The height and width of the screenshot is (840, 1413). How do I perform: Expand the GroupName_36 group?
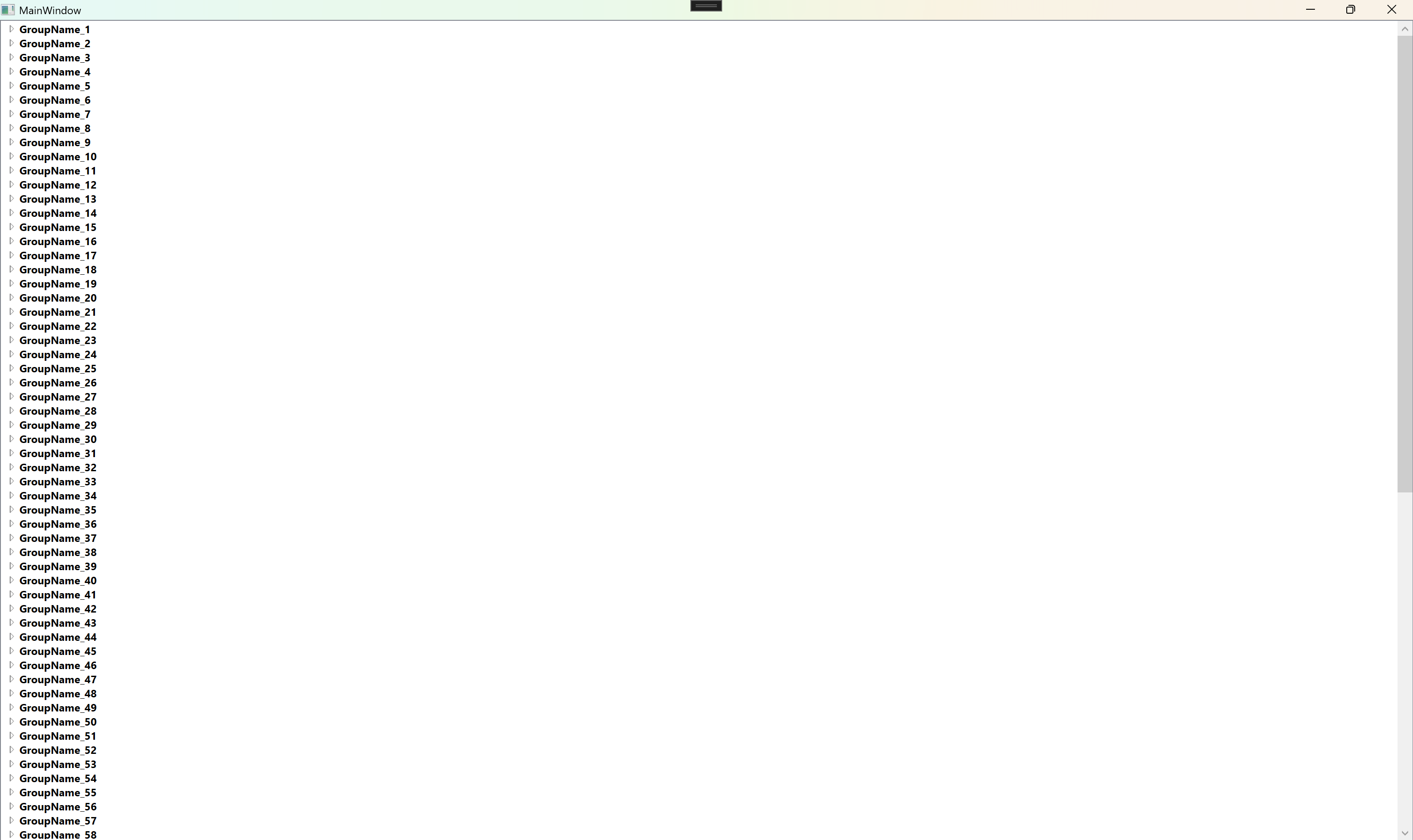[x=11, y=524]
